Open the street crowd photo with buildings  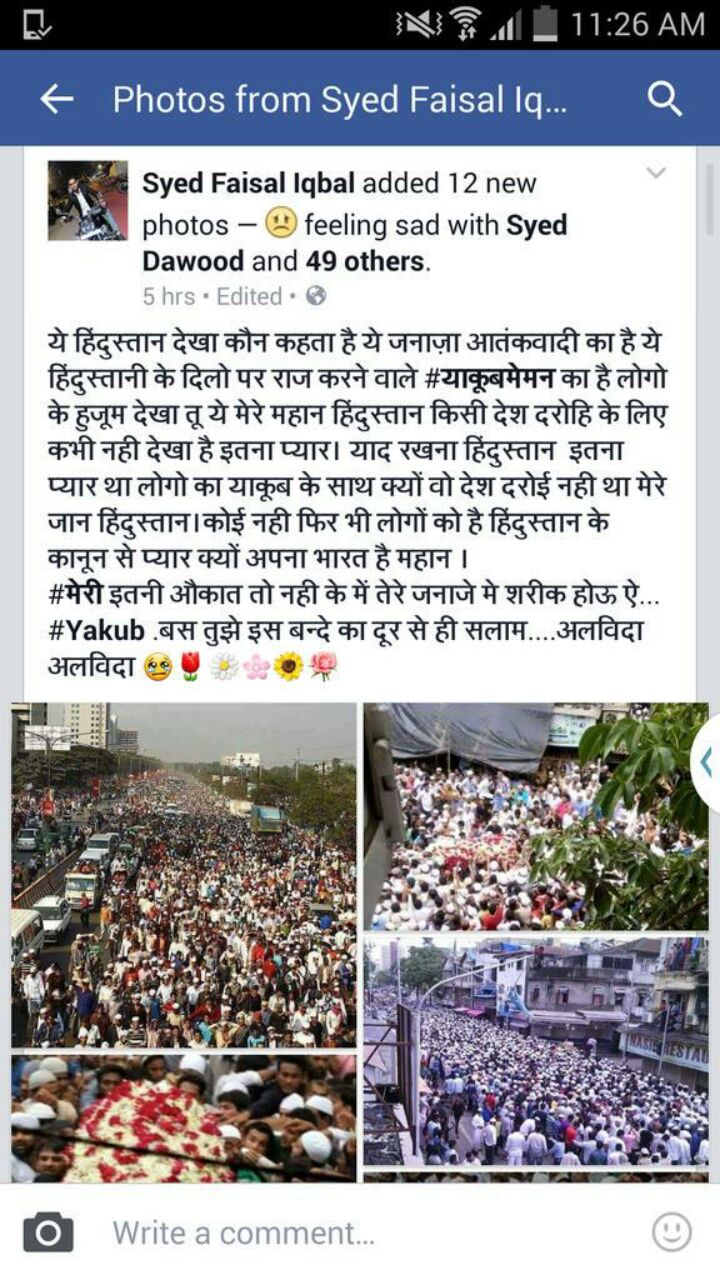[x=536, y=1052]
